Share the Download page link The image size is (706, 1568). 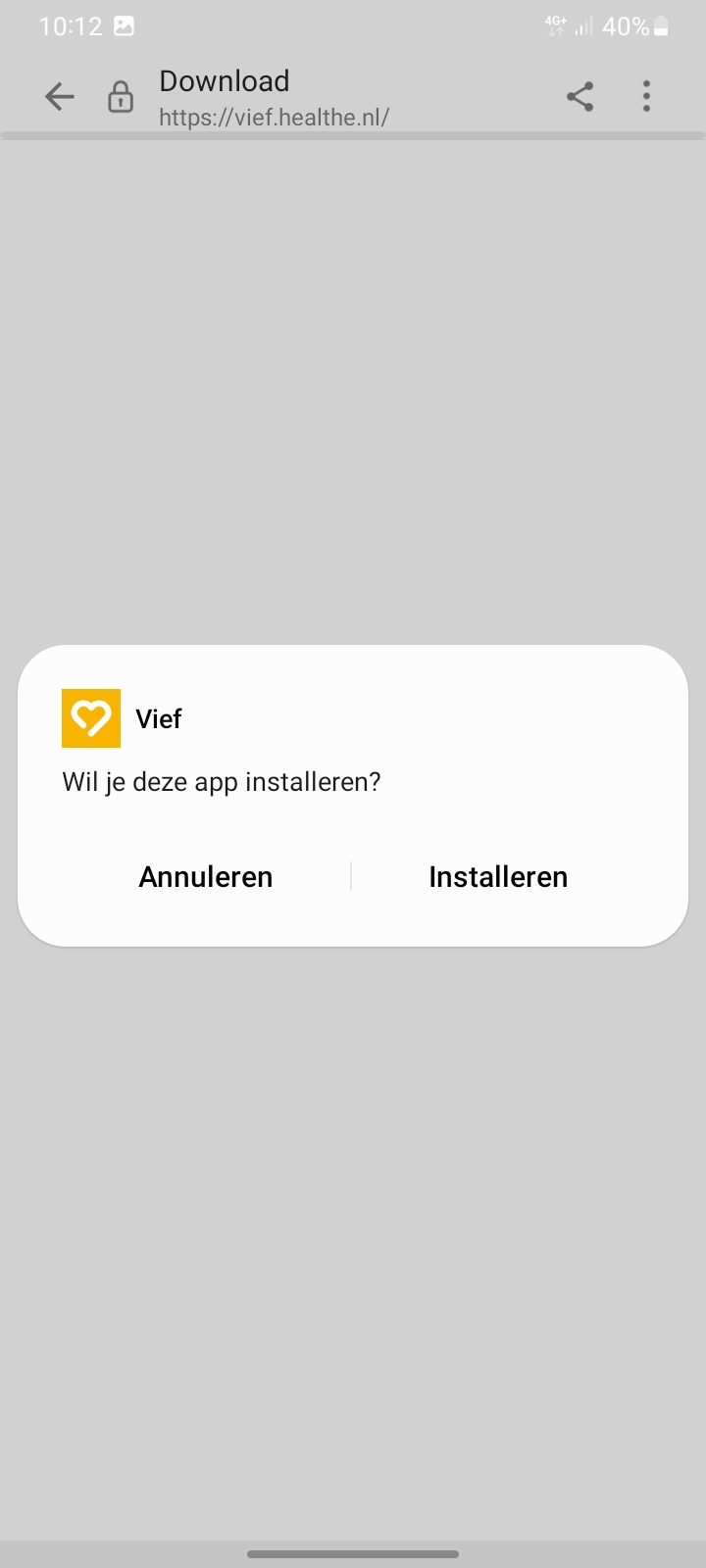pyautogui.click(x=580, y=96)
